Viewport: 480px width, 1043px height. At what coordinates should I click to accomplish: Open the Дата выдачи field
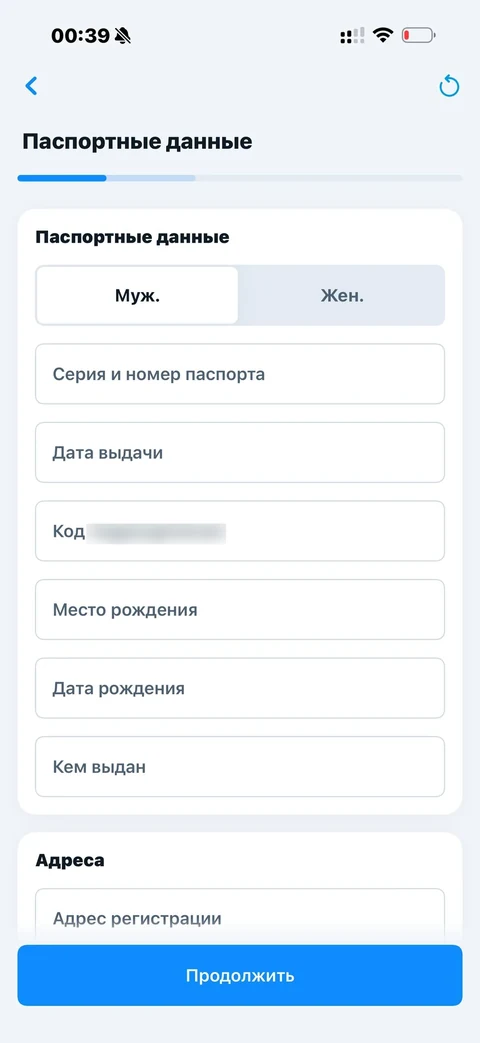pos(240,452)
